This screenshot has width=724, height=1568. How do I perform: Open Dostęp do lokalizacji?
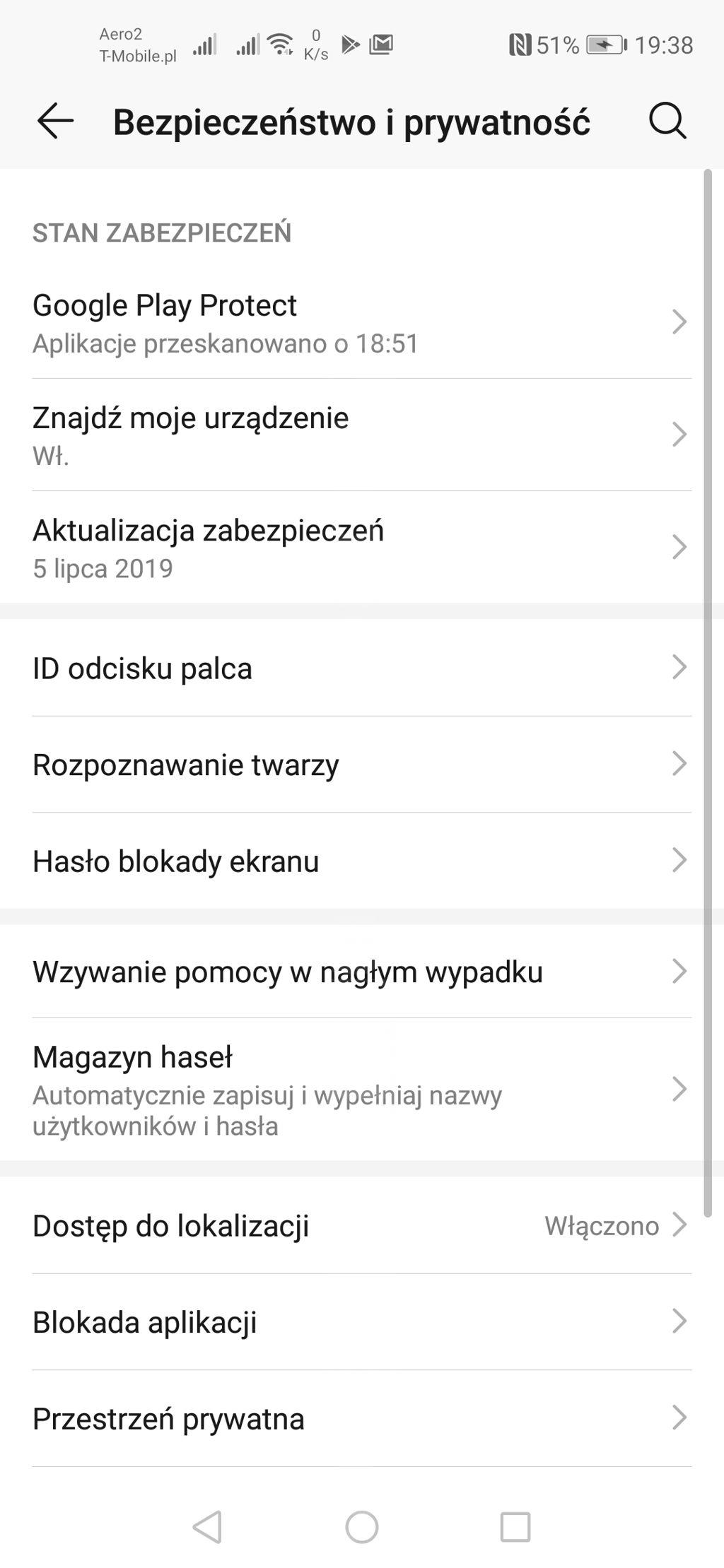362,1225
